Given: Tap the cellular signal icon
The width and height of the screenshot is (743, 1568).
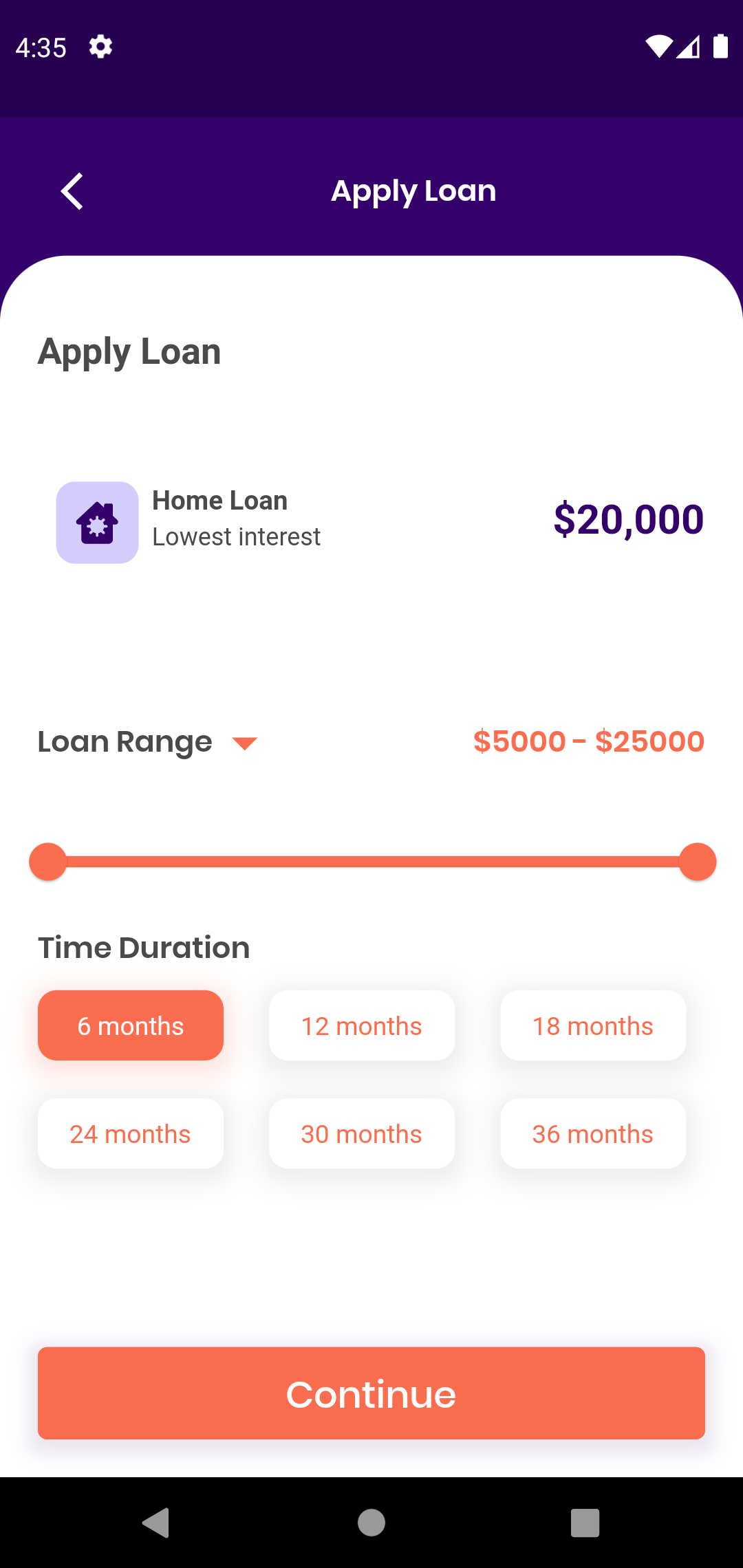Looking at the screenshot, I should pos(689,47).
